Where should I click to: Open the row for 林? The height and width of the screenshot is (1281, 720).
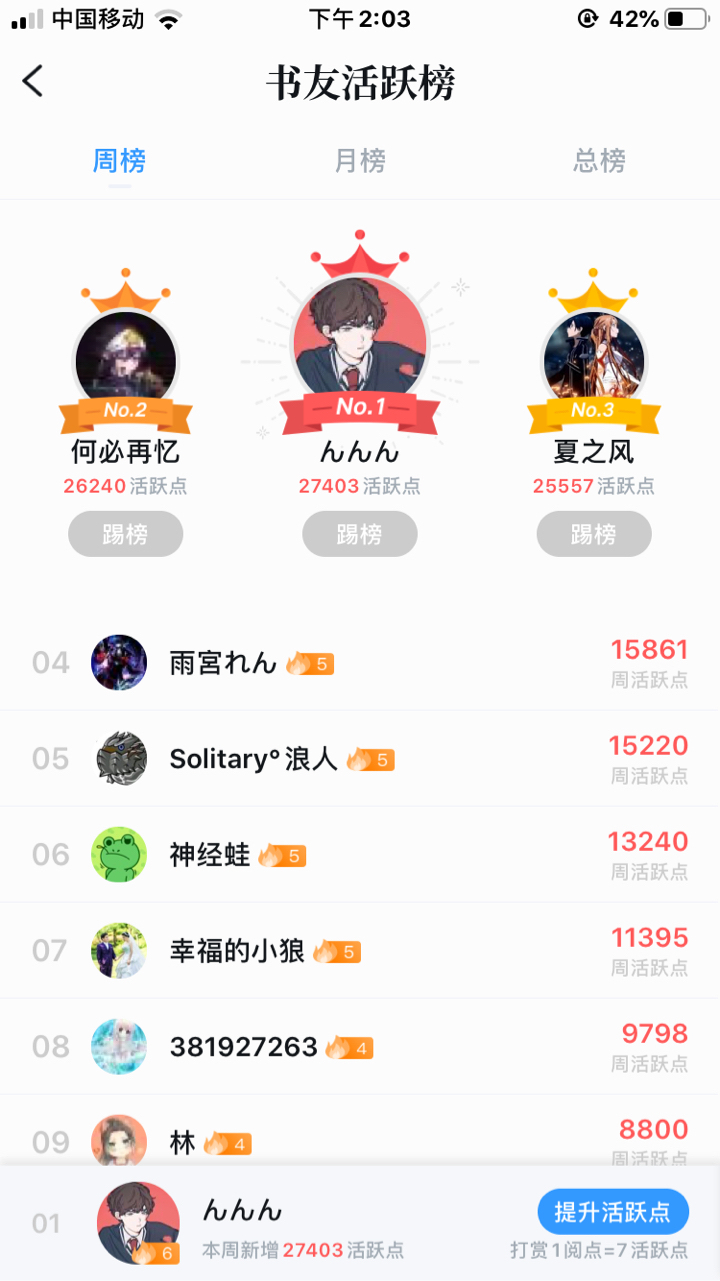pos(360,1138)
